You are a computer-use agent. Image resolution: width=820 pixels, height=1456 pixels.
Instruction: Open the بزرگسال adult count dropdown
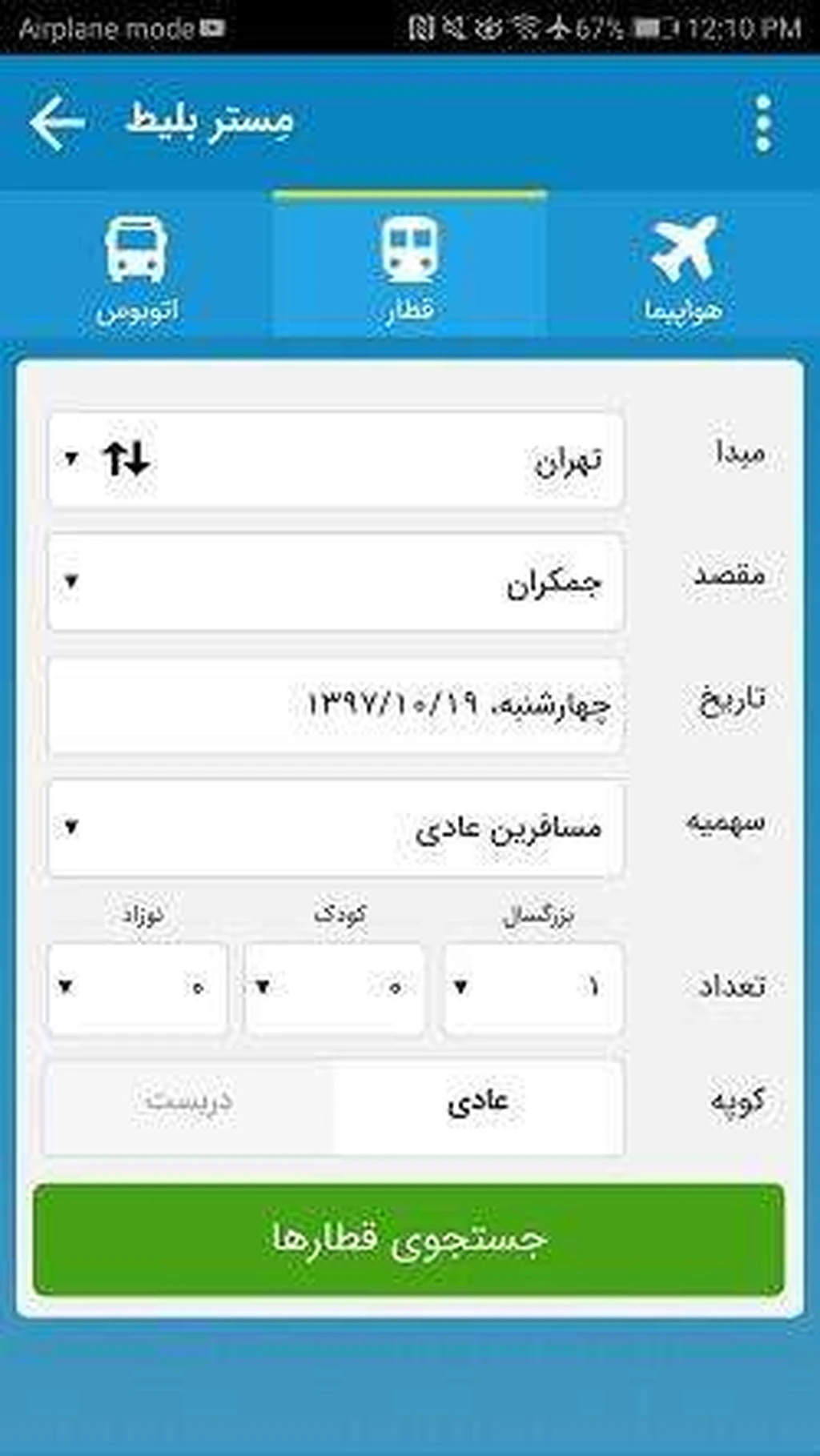(533, 987)
